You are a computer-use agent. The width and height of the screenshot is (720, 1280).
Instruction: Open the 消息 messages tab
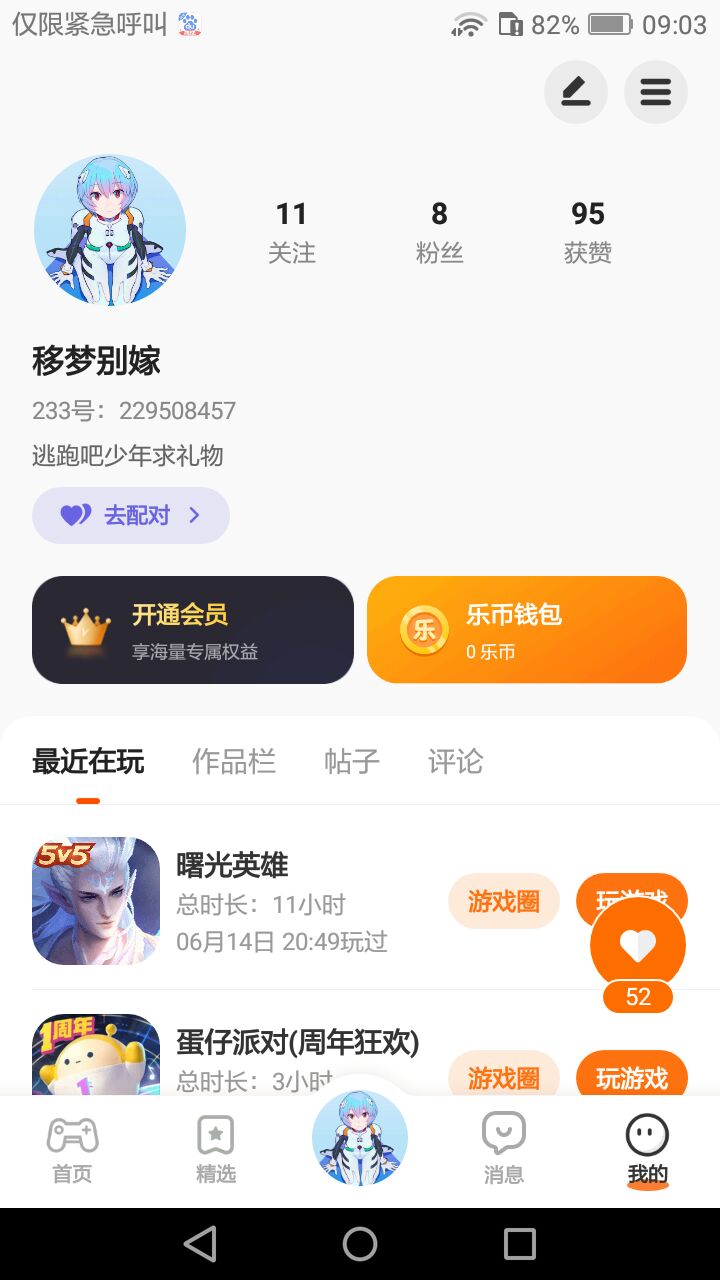point(503,1150)
